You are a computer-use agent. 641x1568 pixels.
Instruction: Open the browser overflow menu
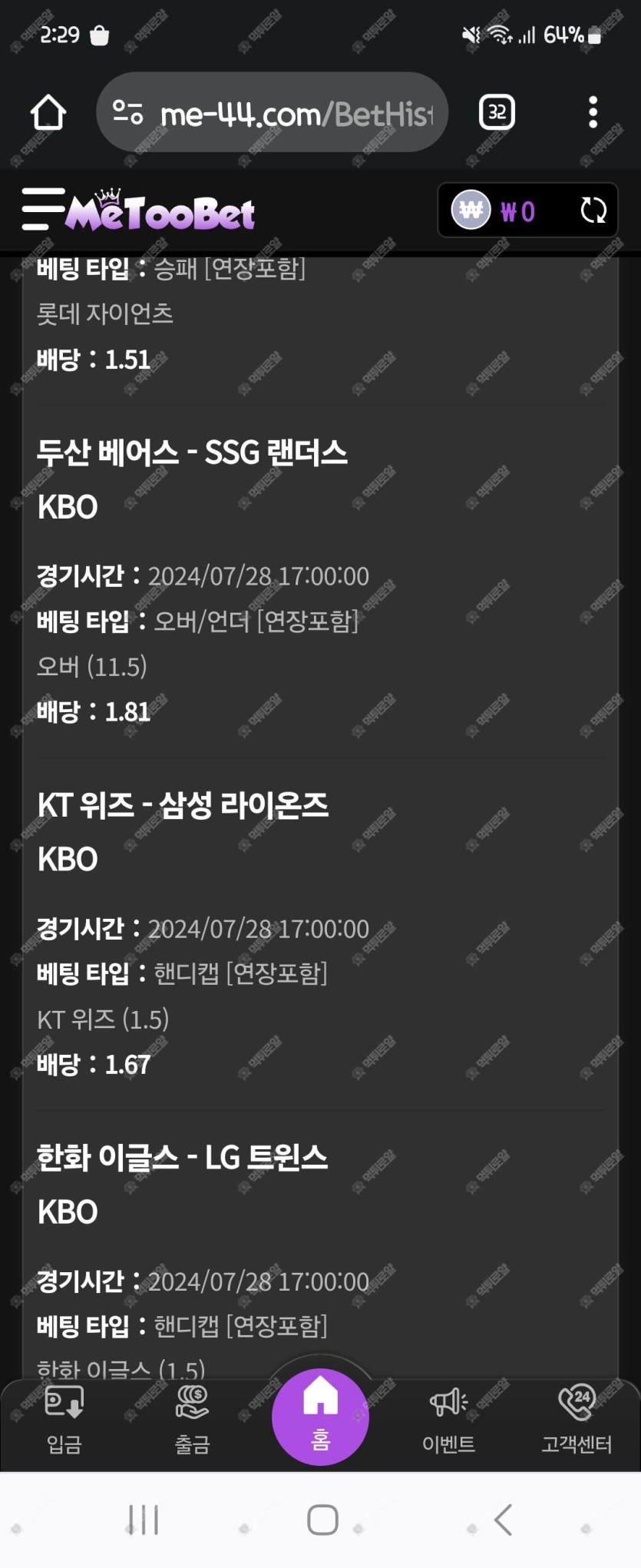[593, 113]
